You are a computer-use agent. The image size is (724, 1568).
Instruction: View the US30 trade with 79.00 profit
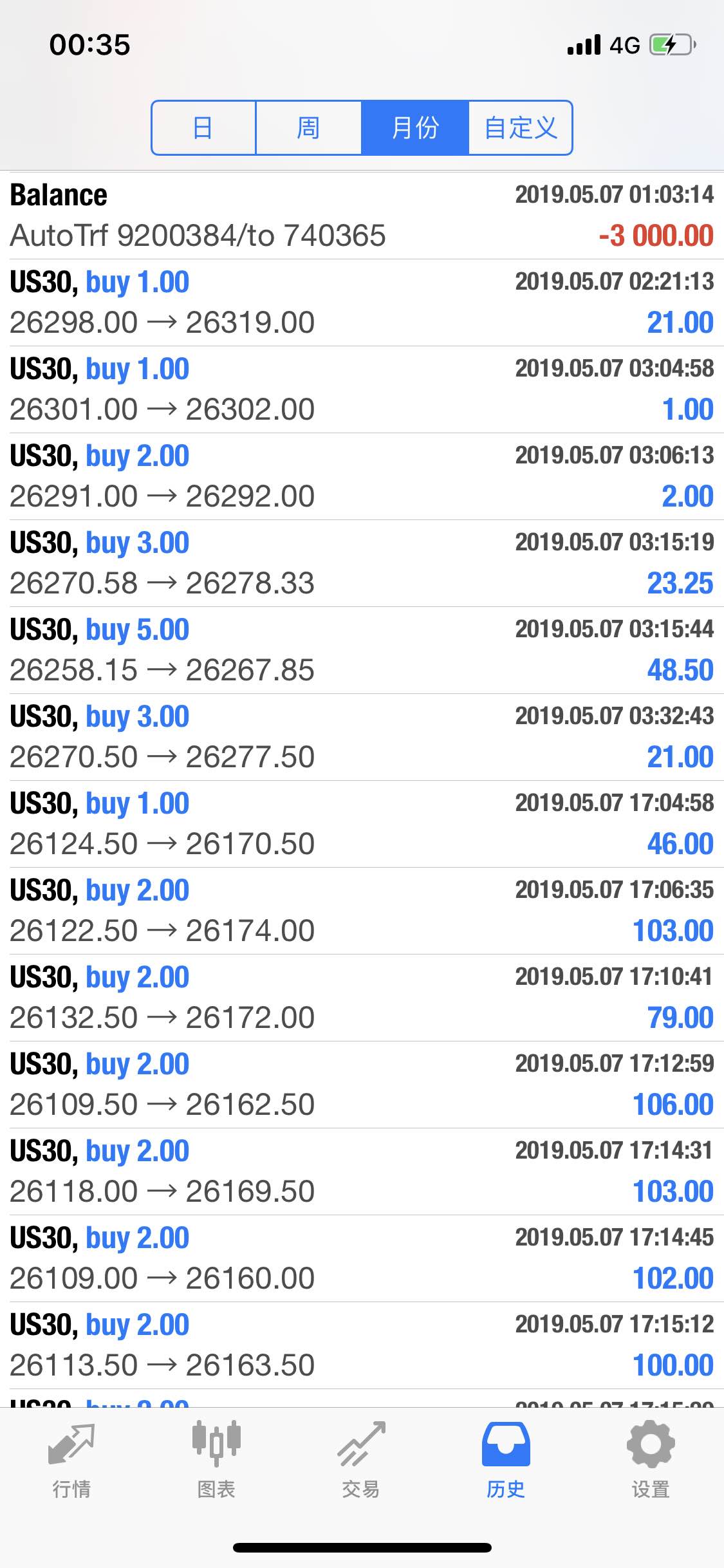[362, 998]
